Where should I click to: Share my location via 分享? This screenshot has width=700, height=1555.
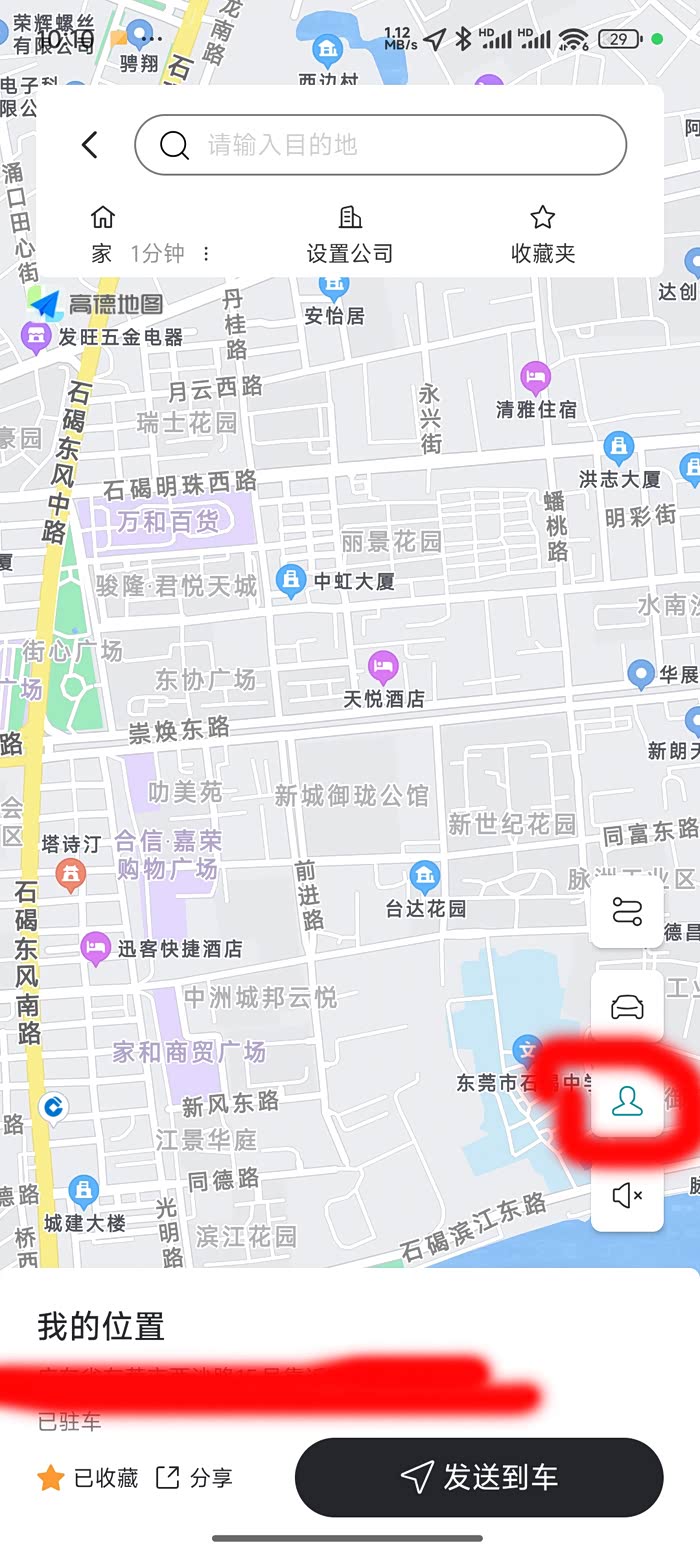pos(194,1477)
